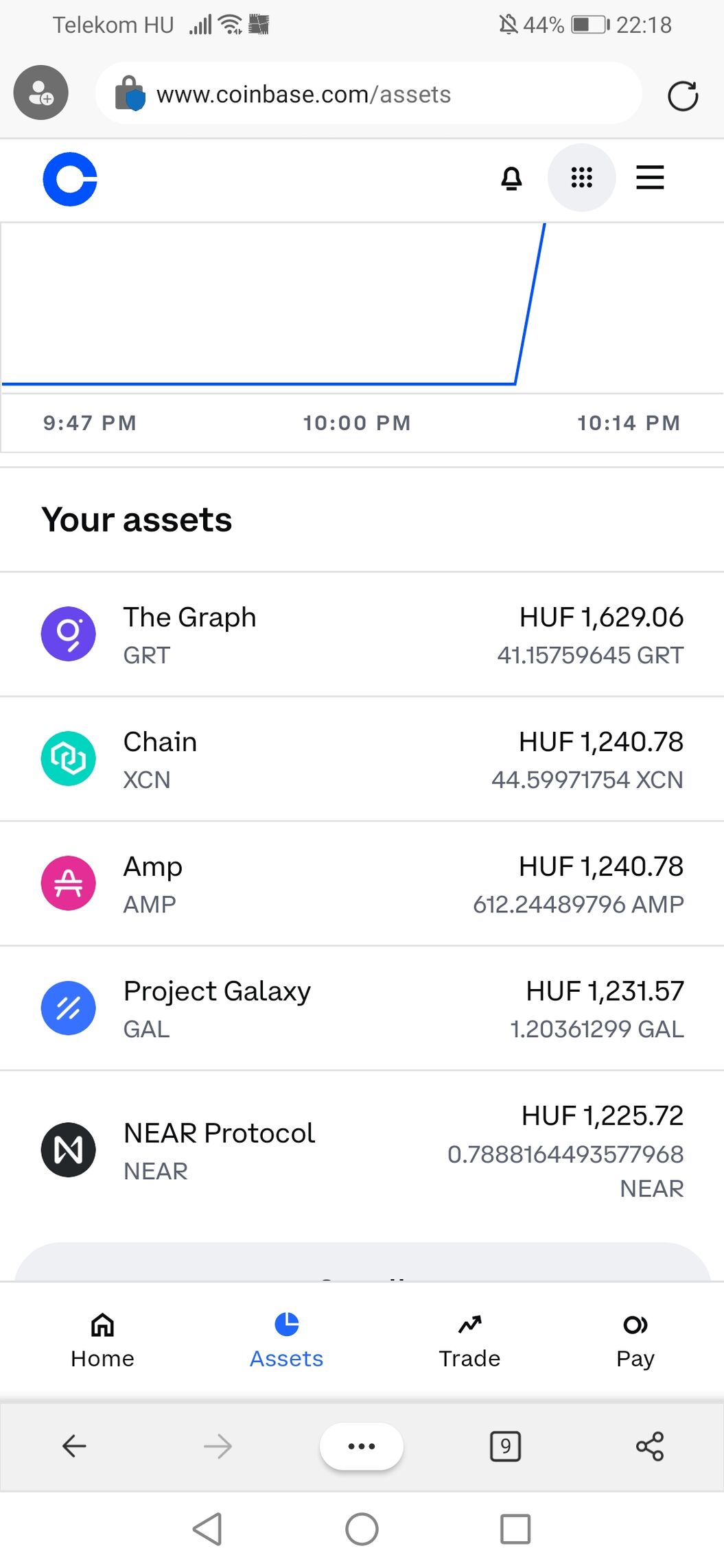Open the browser's three-dot menu
Image resolution: width=724 pixels, height=1568 pixels.
(362, 1446)
